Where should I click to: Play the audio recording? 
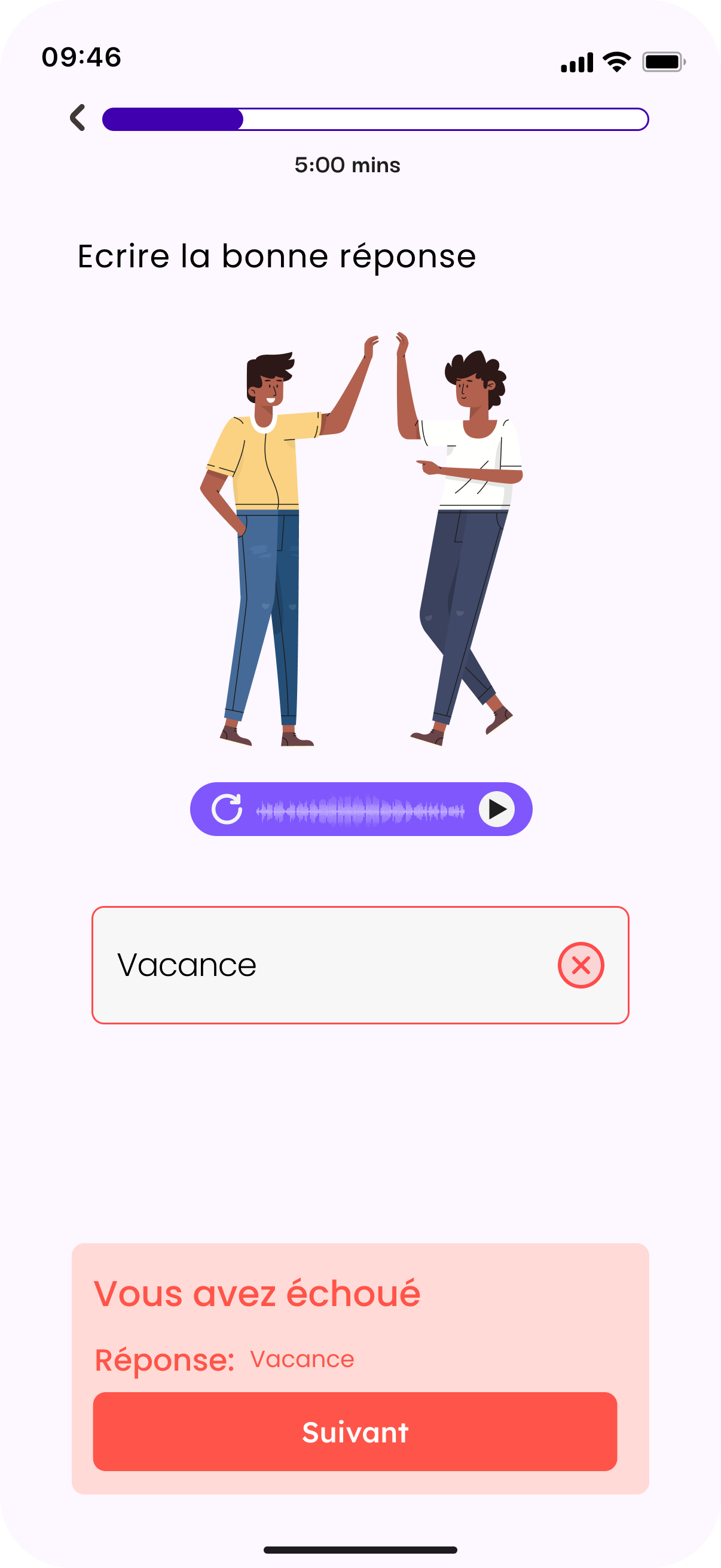(x=496, y=809)
